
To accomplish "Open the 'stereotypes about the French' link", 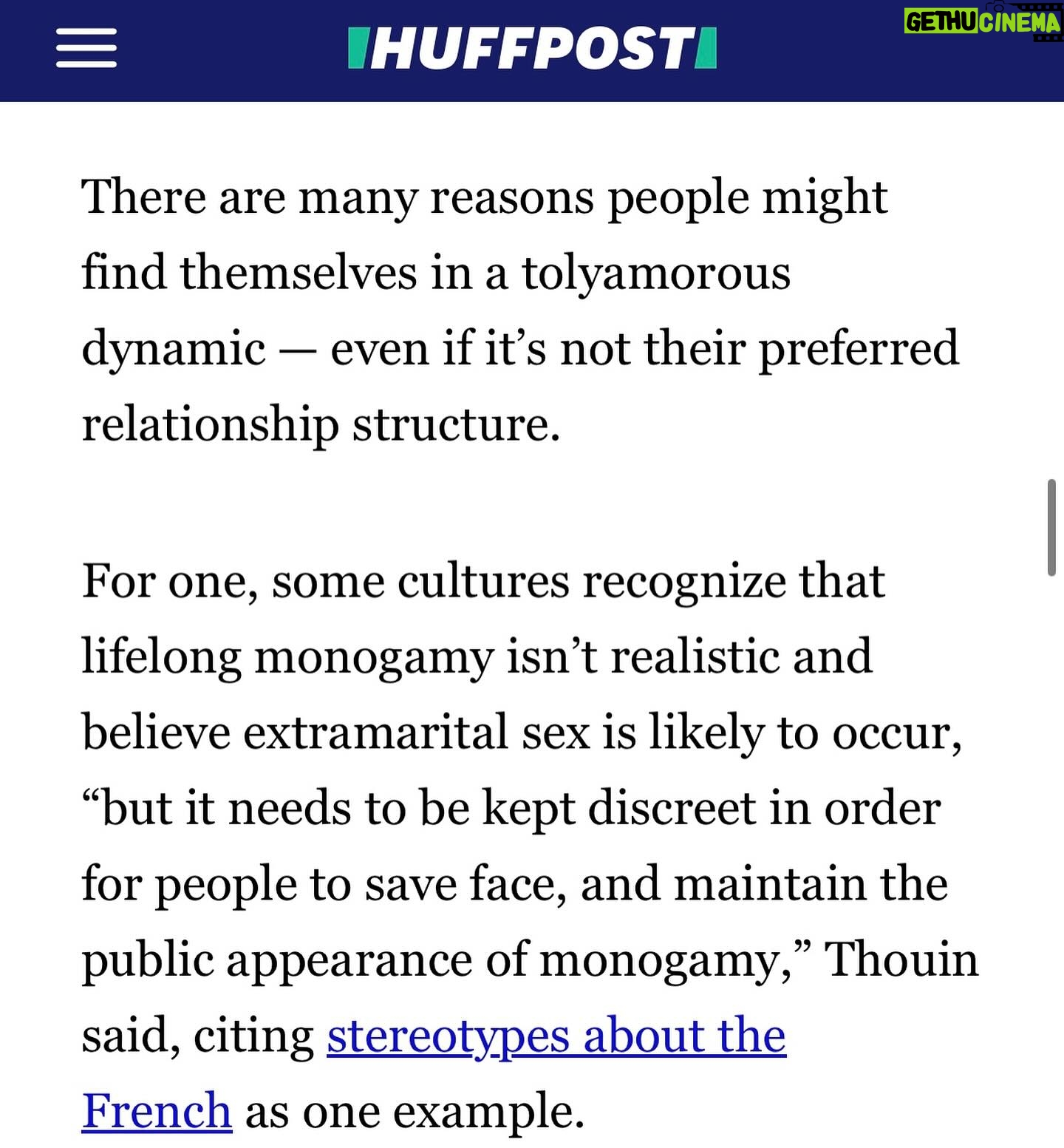I will point(556,1036).
